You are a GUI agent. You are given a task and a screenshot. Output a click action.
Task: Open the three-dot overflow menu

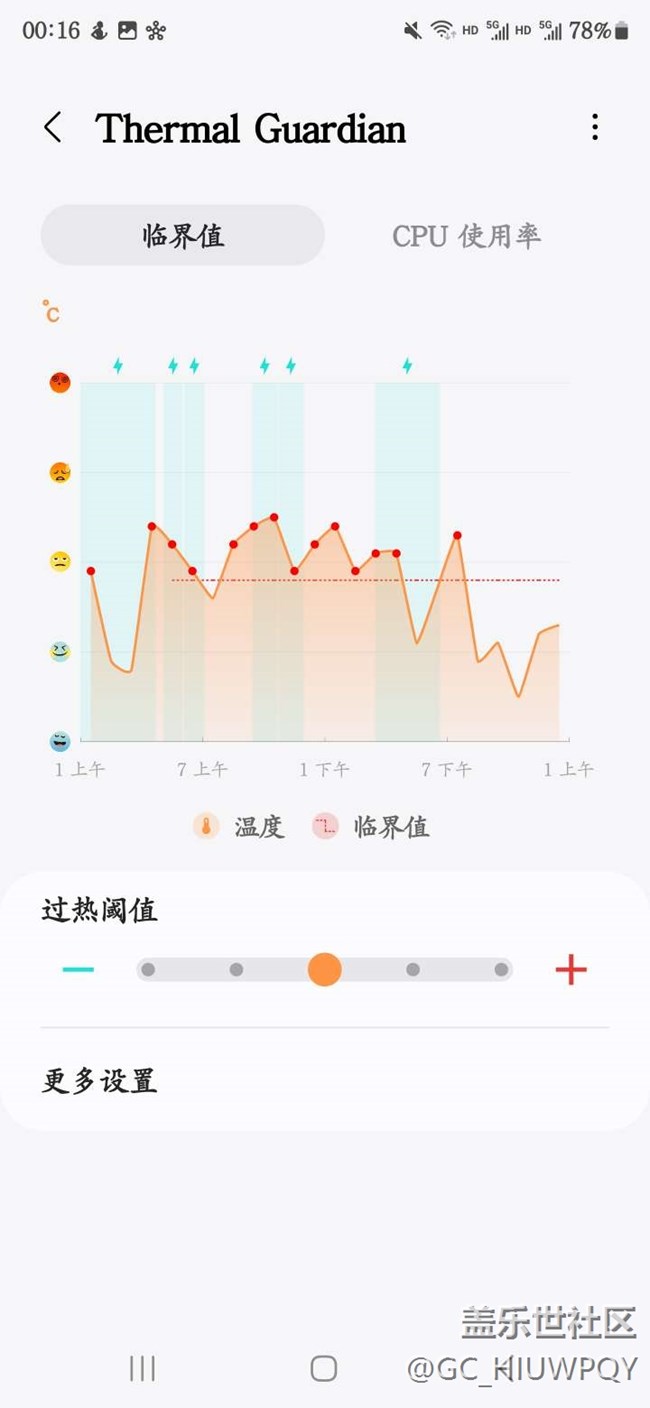click(595, 127)
